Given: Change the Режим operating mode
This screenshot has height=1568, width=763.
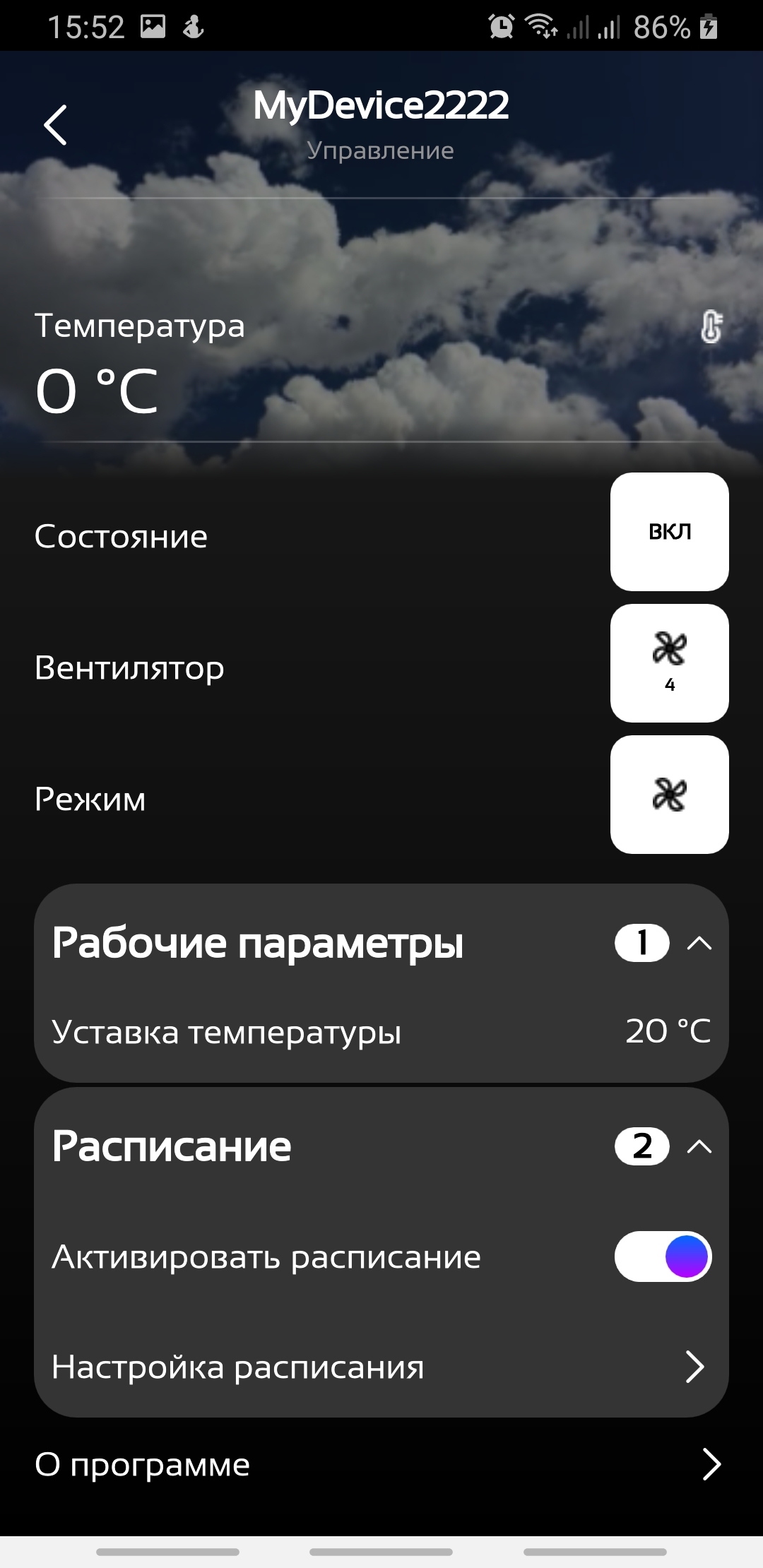Looking at the screenshot, I should pos(669,795).
